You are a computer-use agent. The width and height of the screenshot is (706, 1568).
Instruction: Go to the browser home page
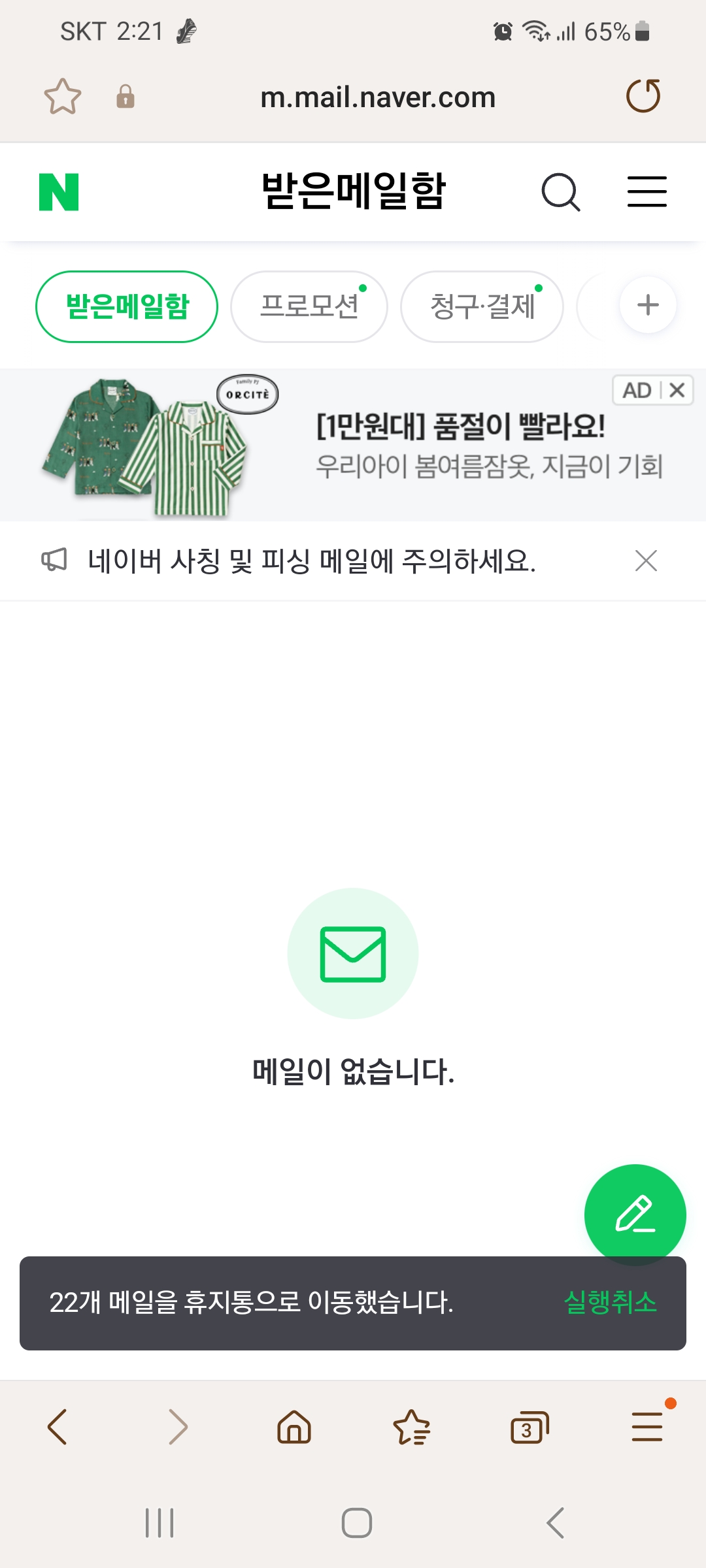coord(294,1426)
